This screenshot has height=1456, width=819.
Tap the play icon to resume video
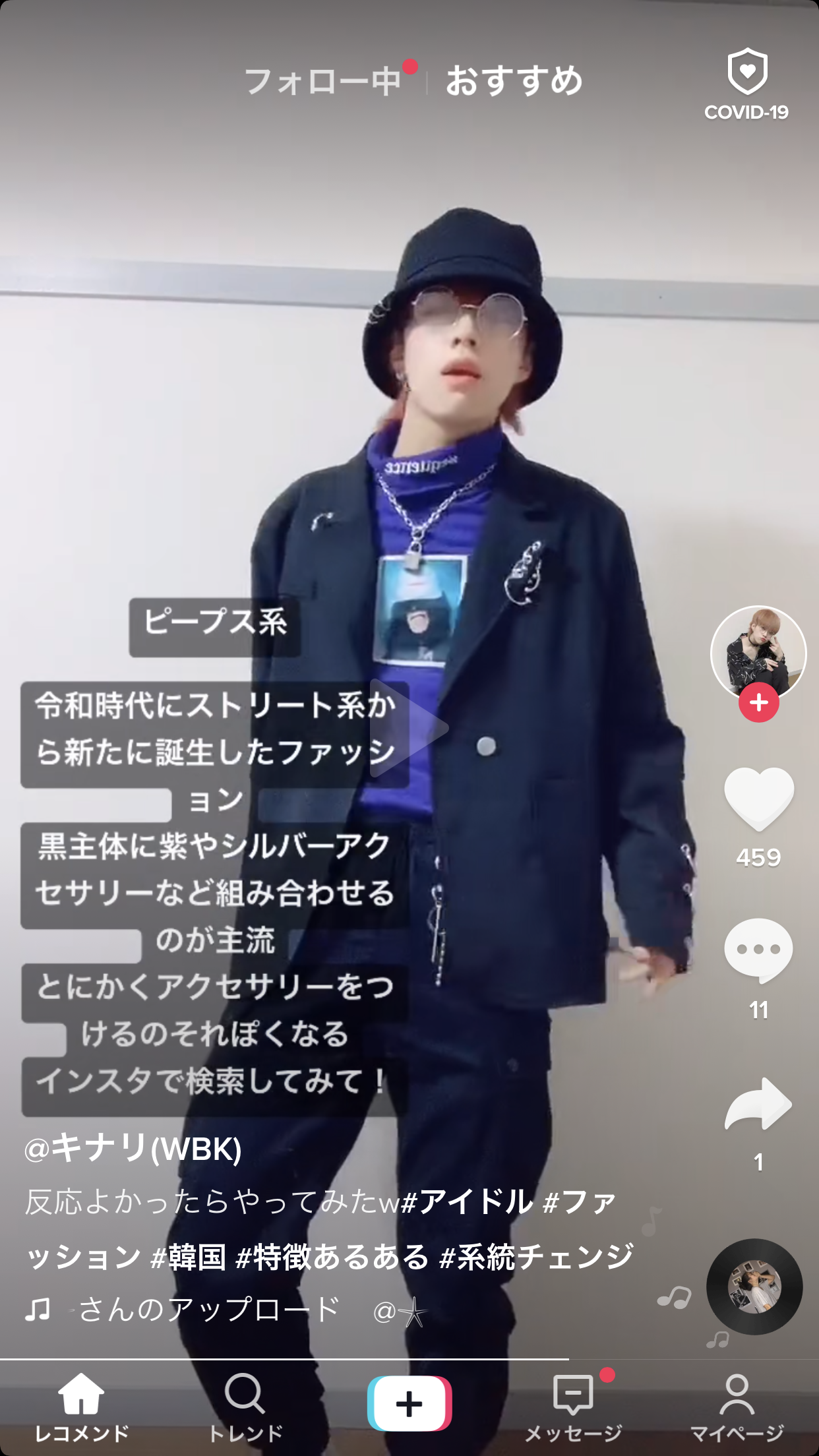click(x=409, y=728)
